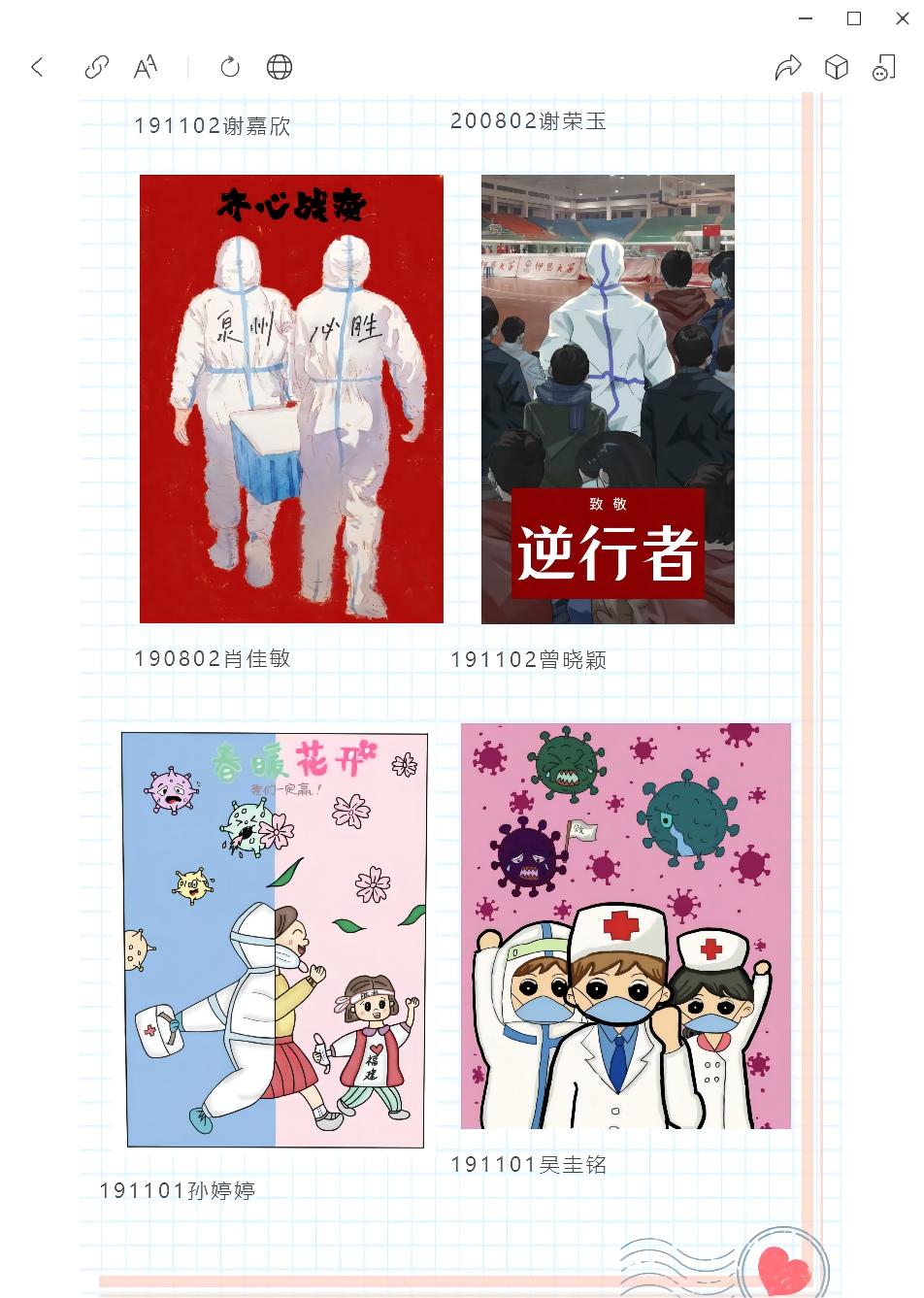
Task: Open the font size adjustment
Action: point(146,67)
